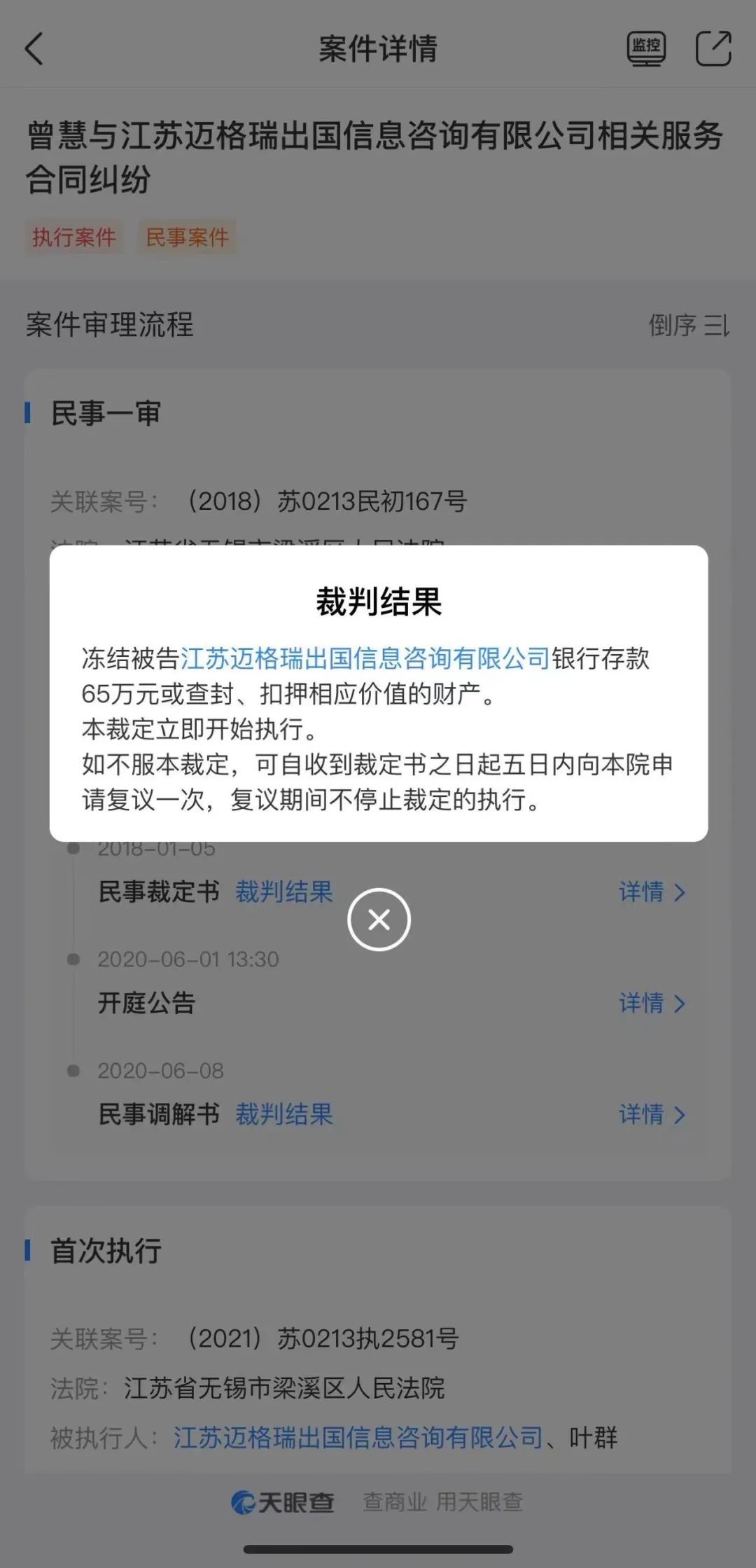
Task: Open company link in 裁判结果 dialog
Action: tap(365, 658)
